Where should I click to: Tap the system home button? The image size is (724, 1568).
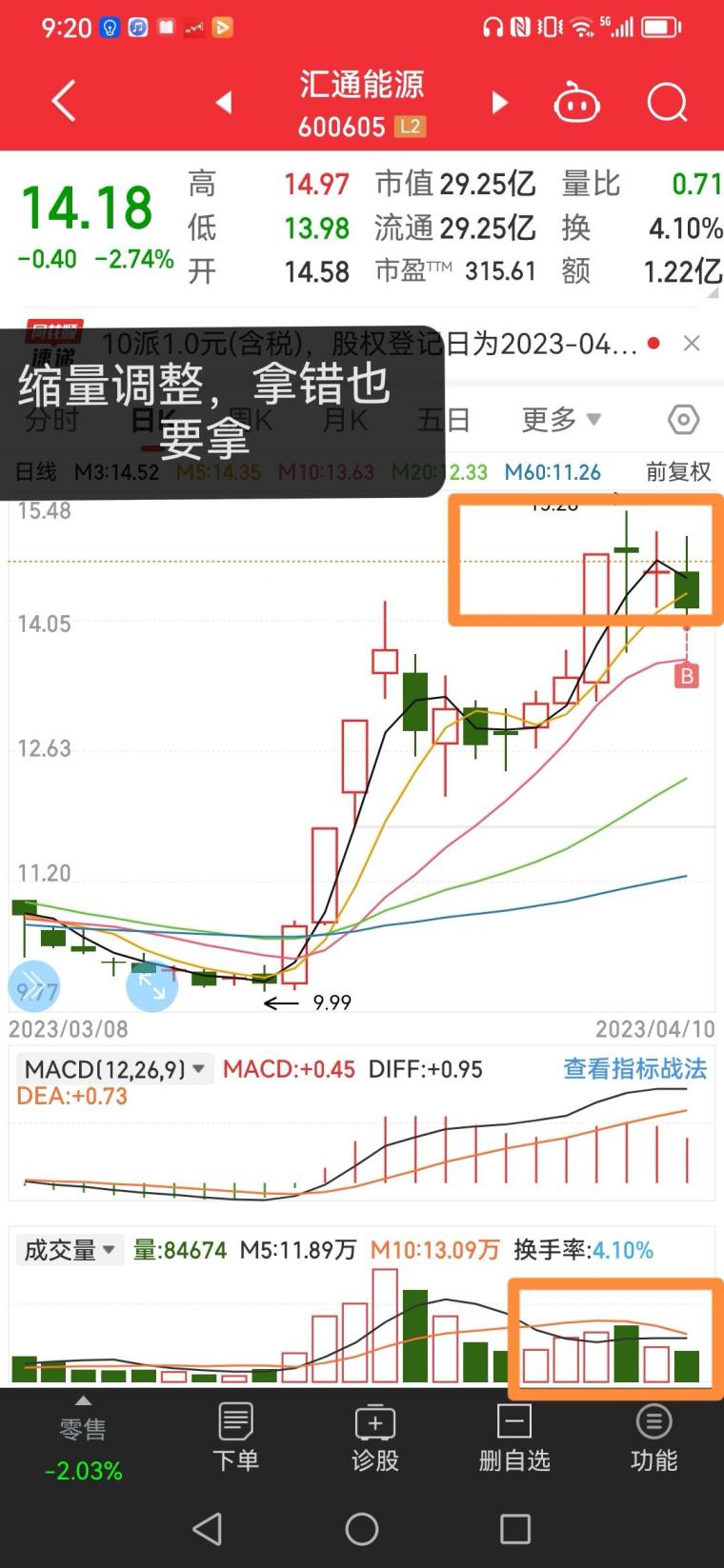[361, 1529]
